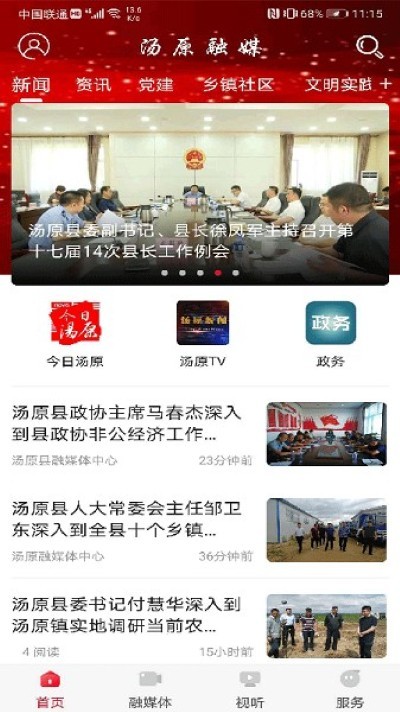Open the 政务 section
This screenshot has height=712, width=400.
331,334
